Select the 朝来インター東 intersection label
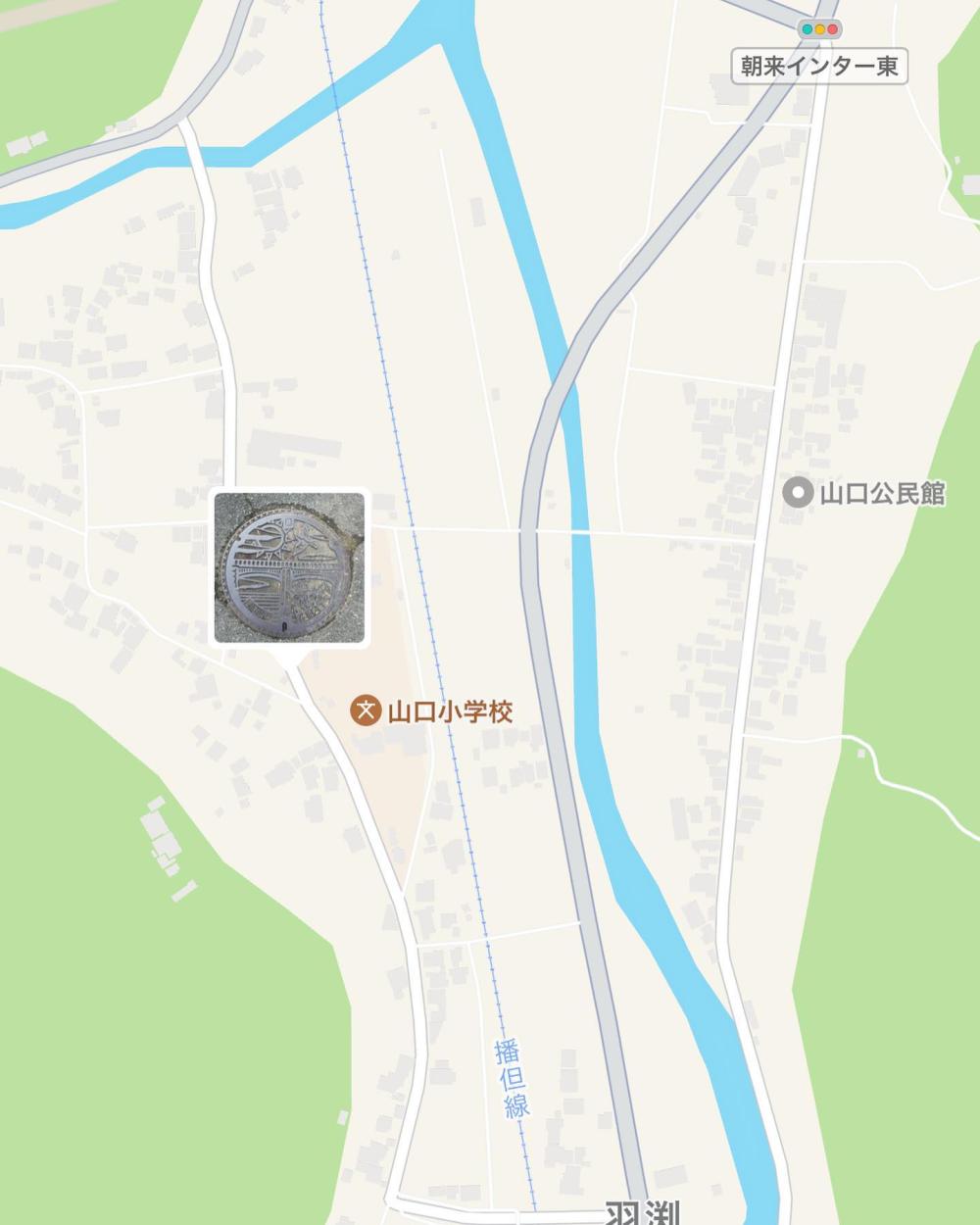980x1225 pixels. coord(819,67)
